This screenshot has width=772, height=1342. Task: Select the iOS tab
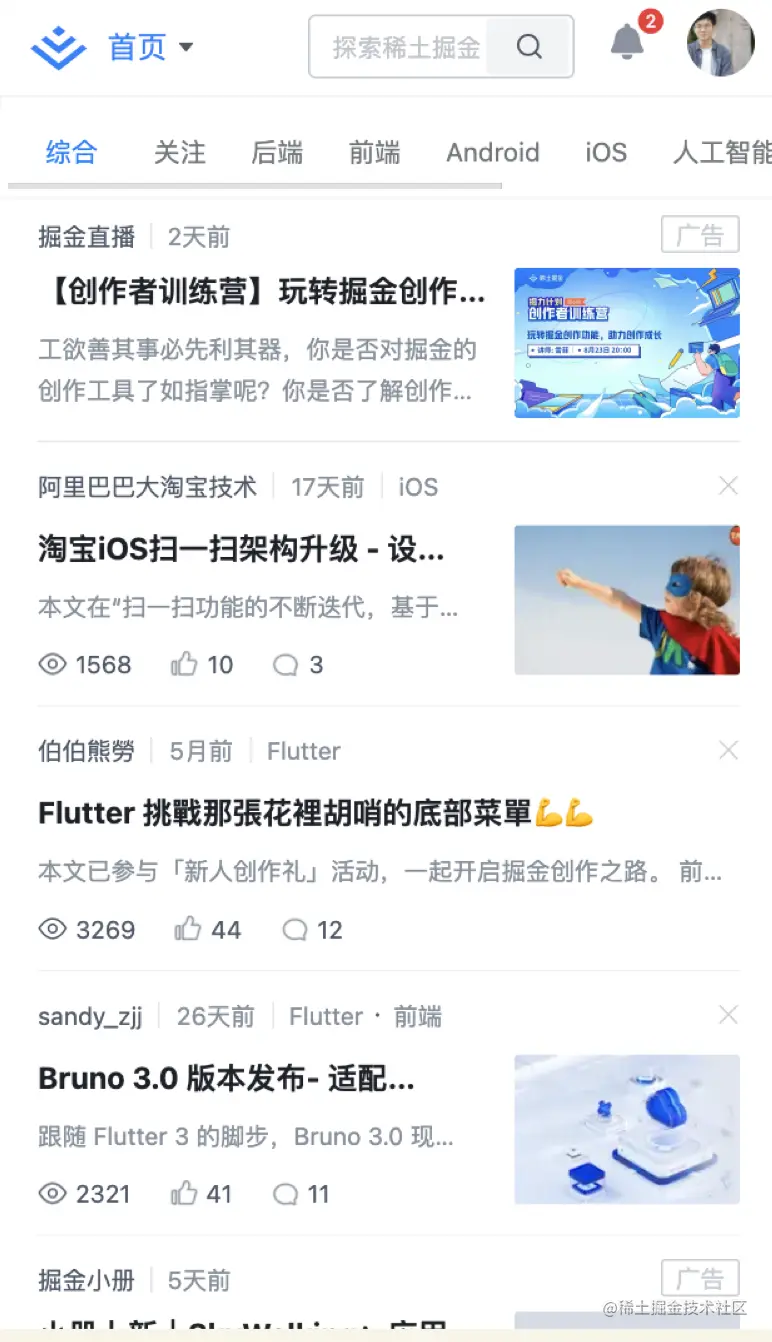point(606,153)
